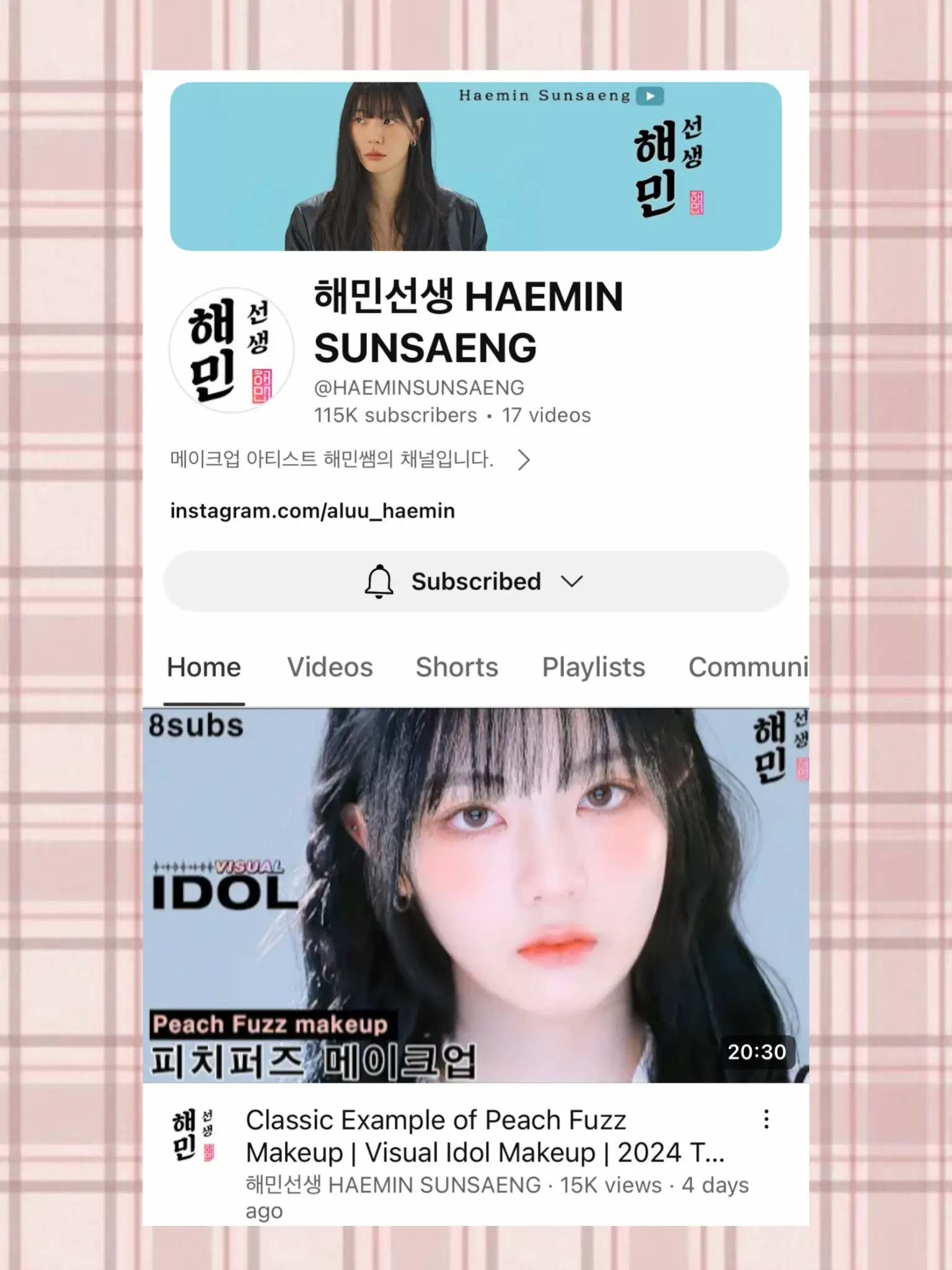
Task: Open the Shorts tab
Action: tap(457, 667)
